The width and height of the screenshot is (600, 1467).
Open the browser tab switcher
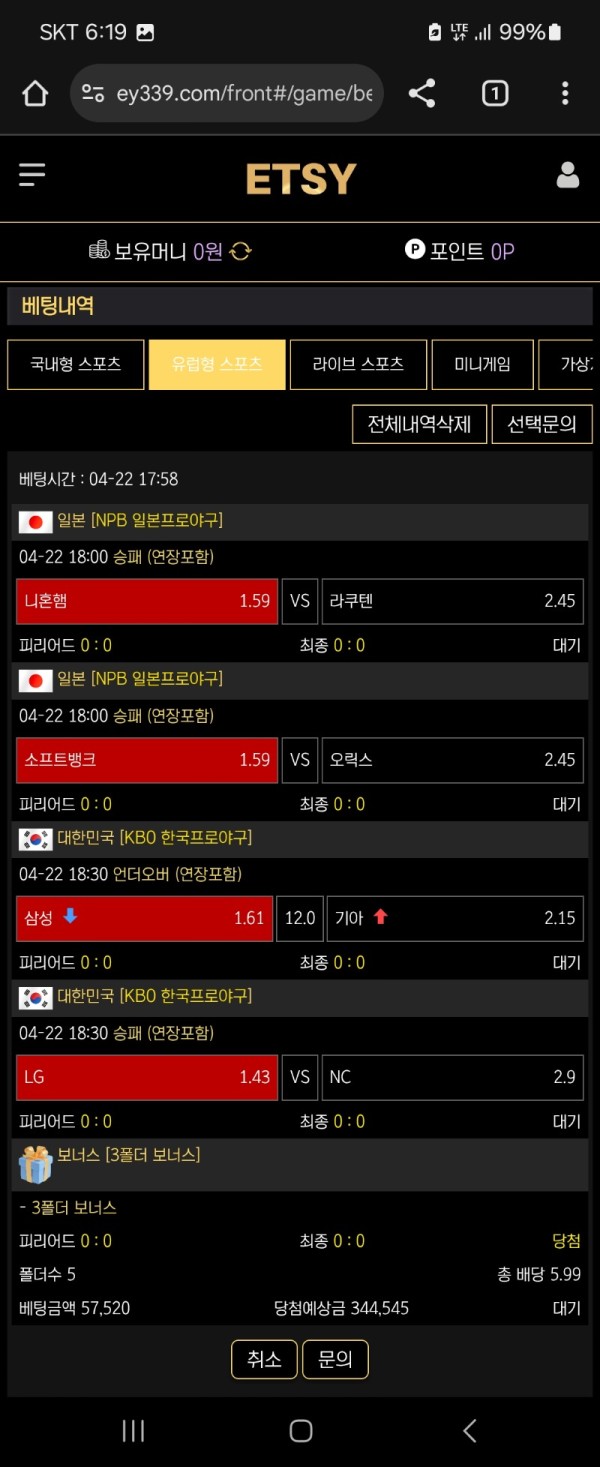coord(494,94)
